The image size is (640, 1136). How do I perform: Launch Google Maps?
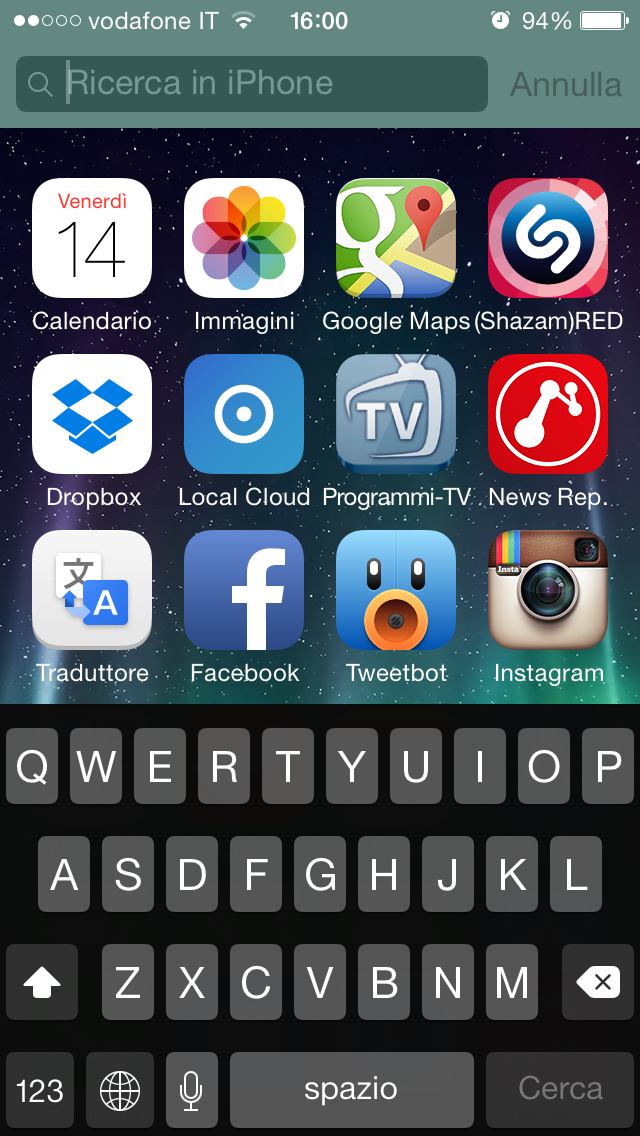coord(396,238)
